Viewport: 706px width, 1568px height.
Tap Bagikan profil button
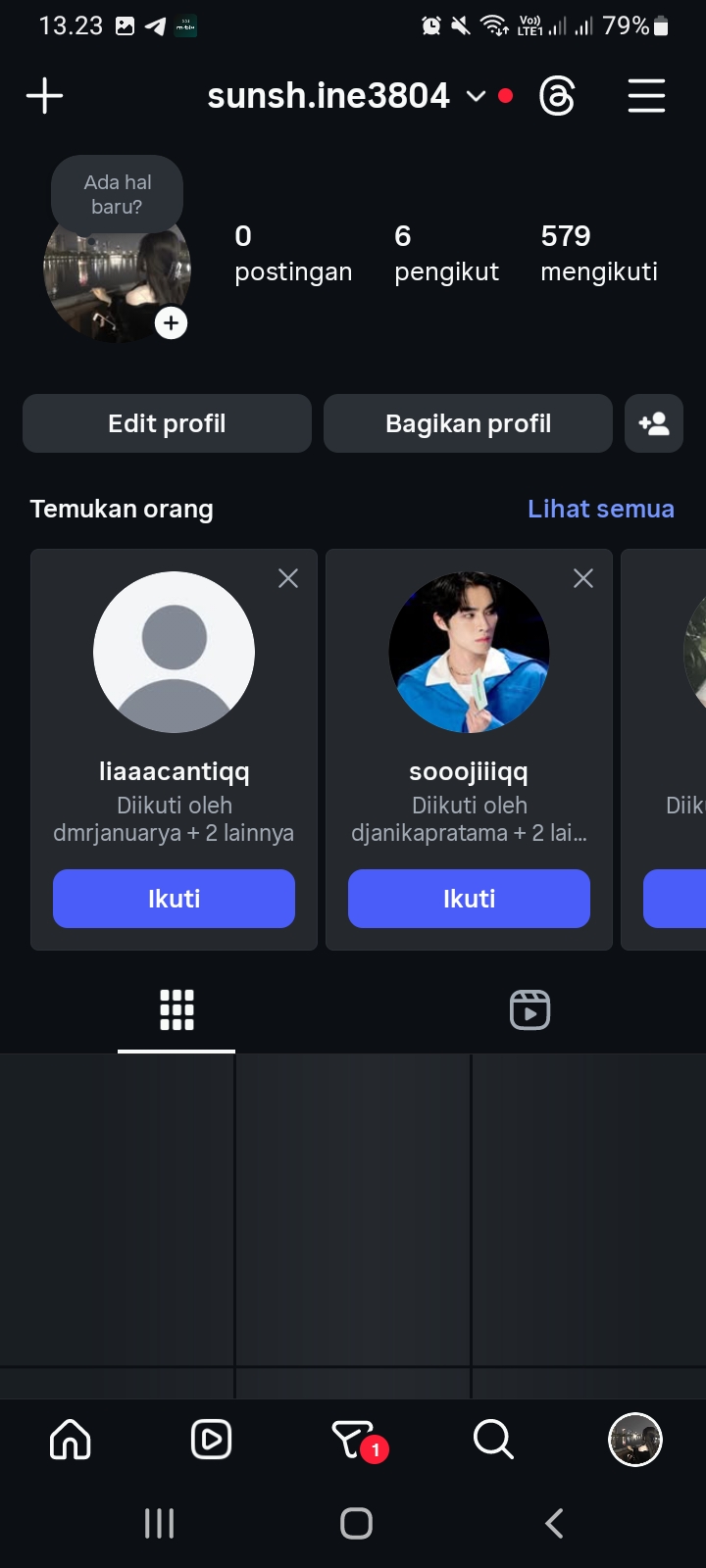[468, 423]
